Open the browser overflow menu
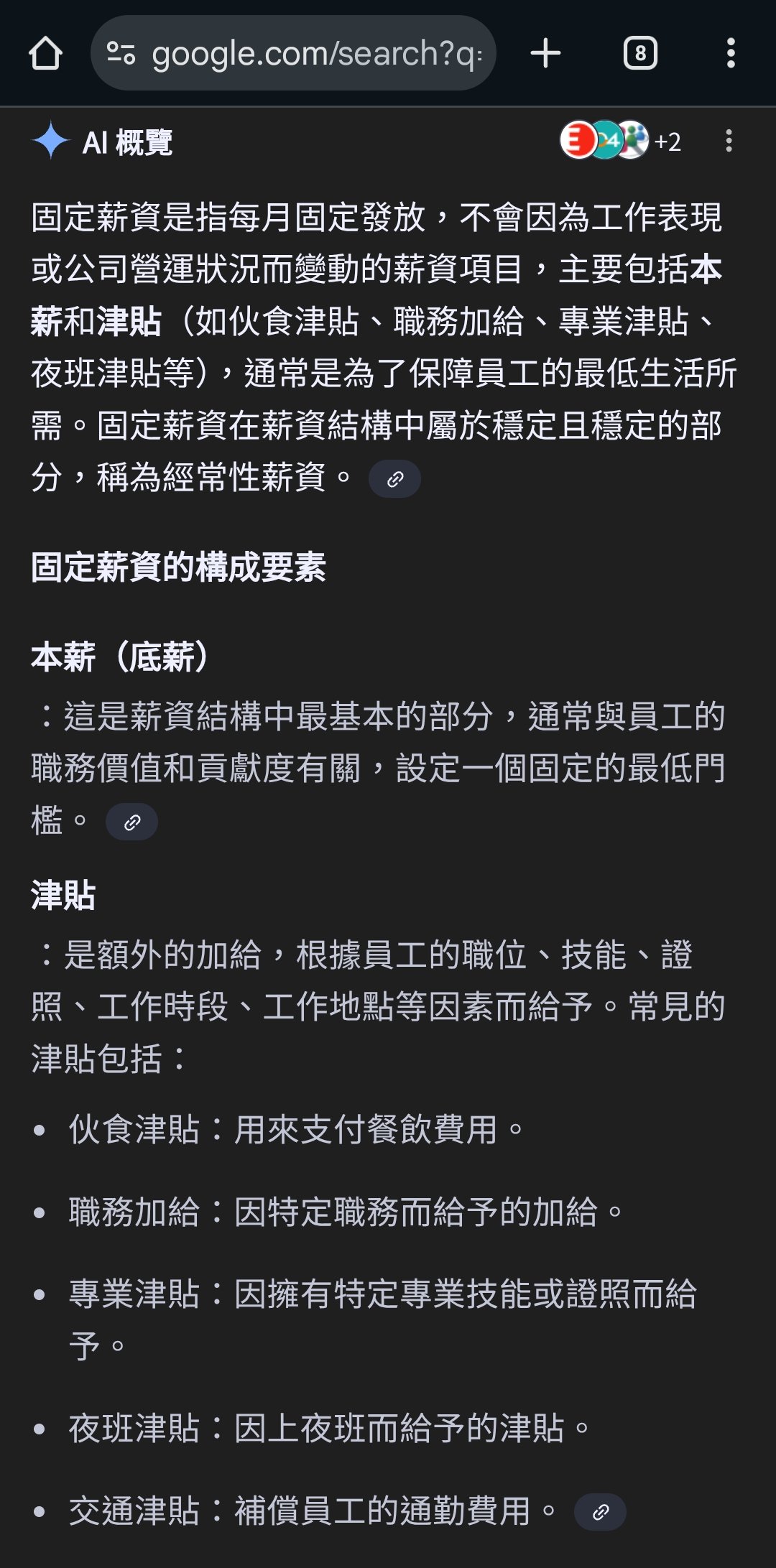Viewport: 776px width, 1568px height. tap(731, 53)
